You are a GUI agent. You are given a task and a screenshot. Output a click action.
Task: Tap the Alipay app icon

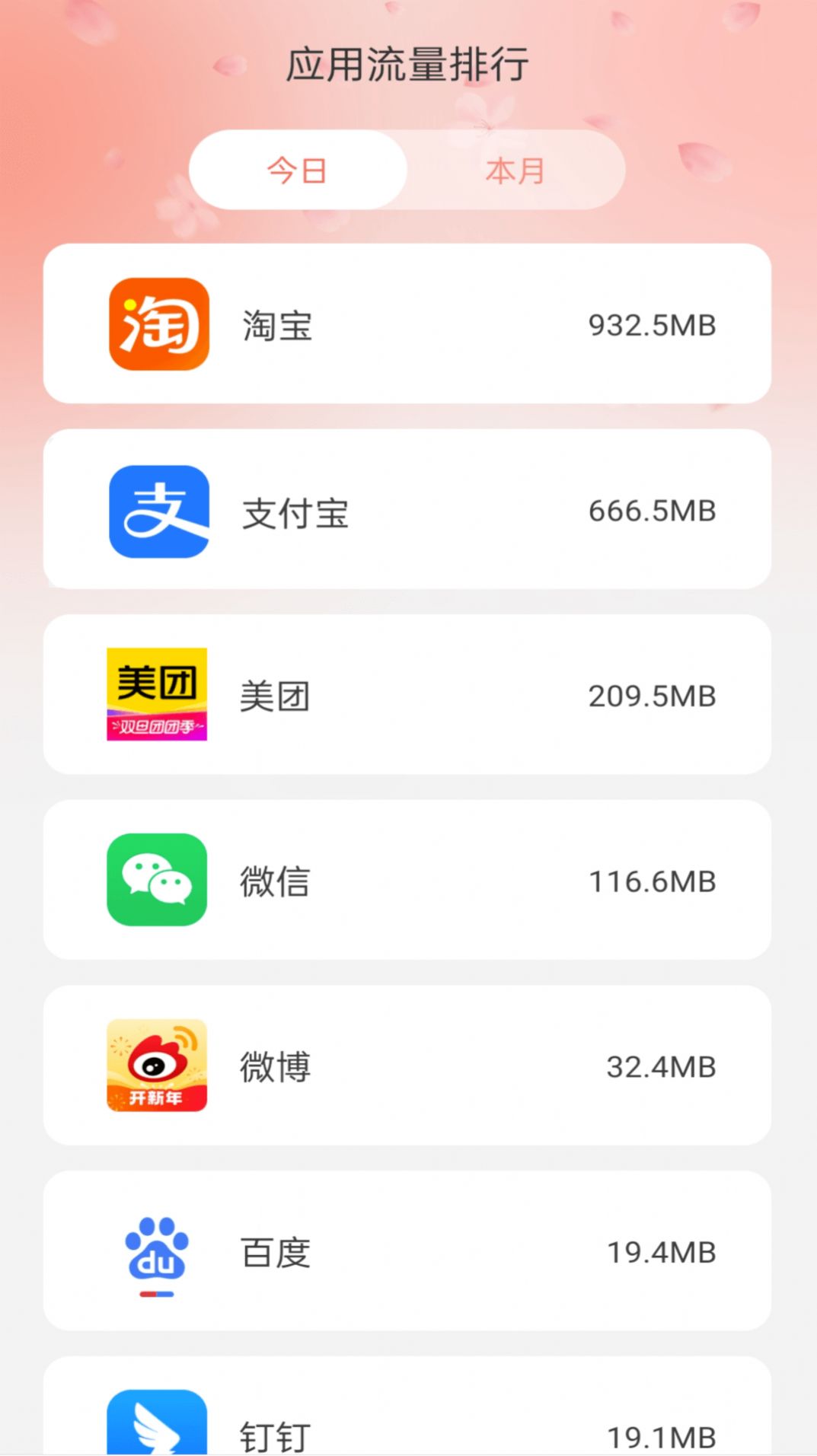[x=158, y=511]
